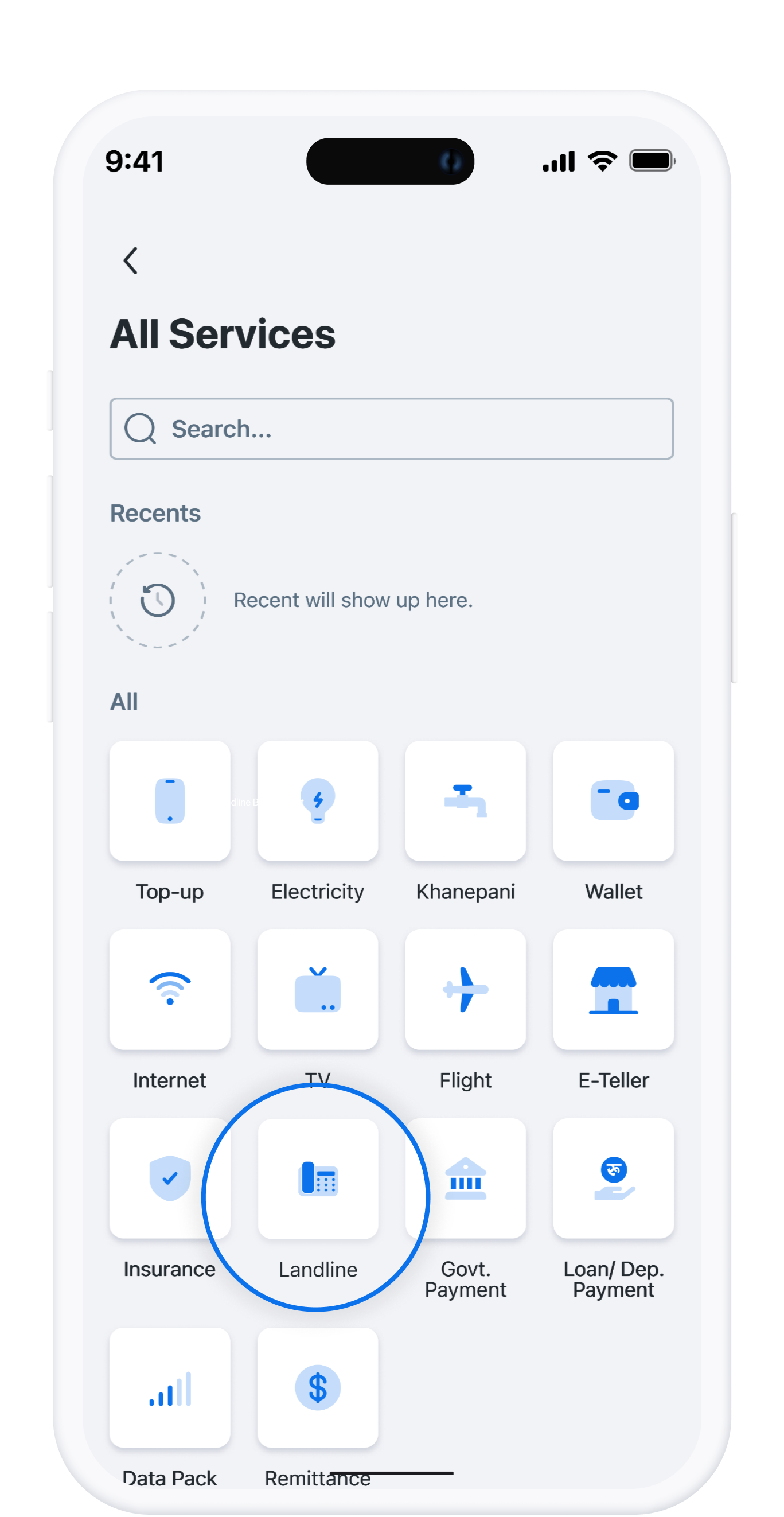Open the Internet service tile

coord(170,989)
